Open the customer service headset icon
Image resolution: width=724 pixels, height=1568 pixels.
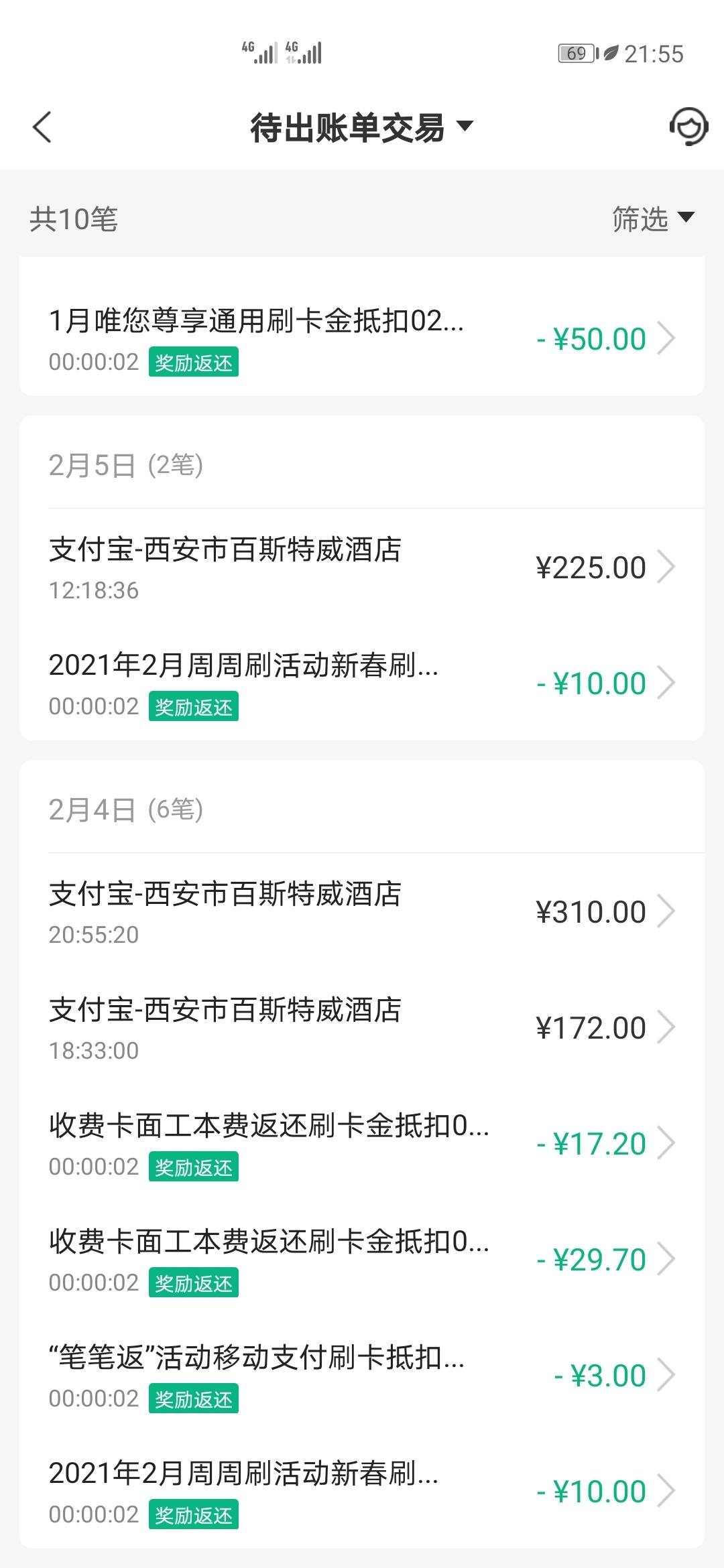[688, 127]
